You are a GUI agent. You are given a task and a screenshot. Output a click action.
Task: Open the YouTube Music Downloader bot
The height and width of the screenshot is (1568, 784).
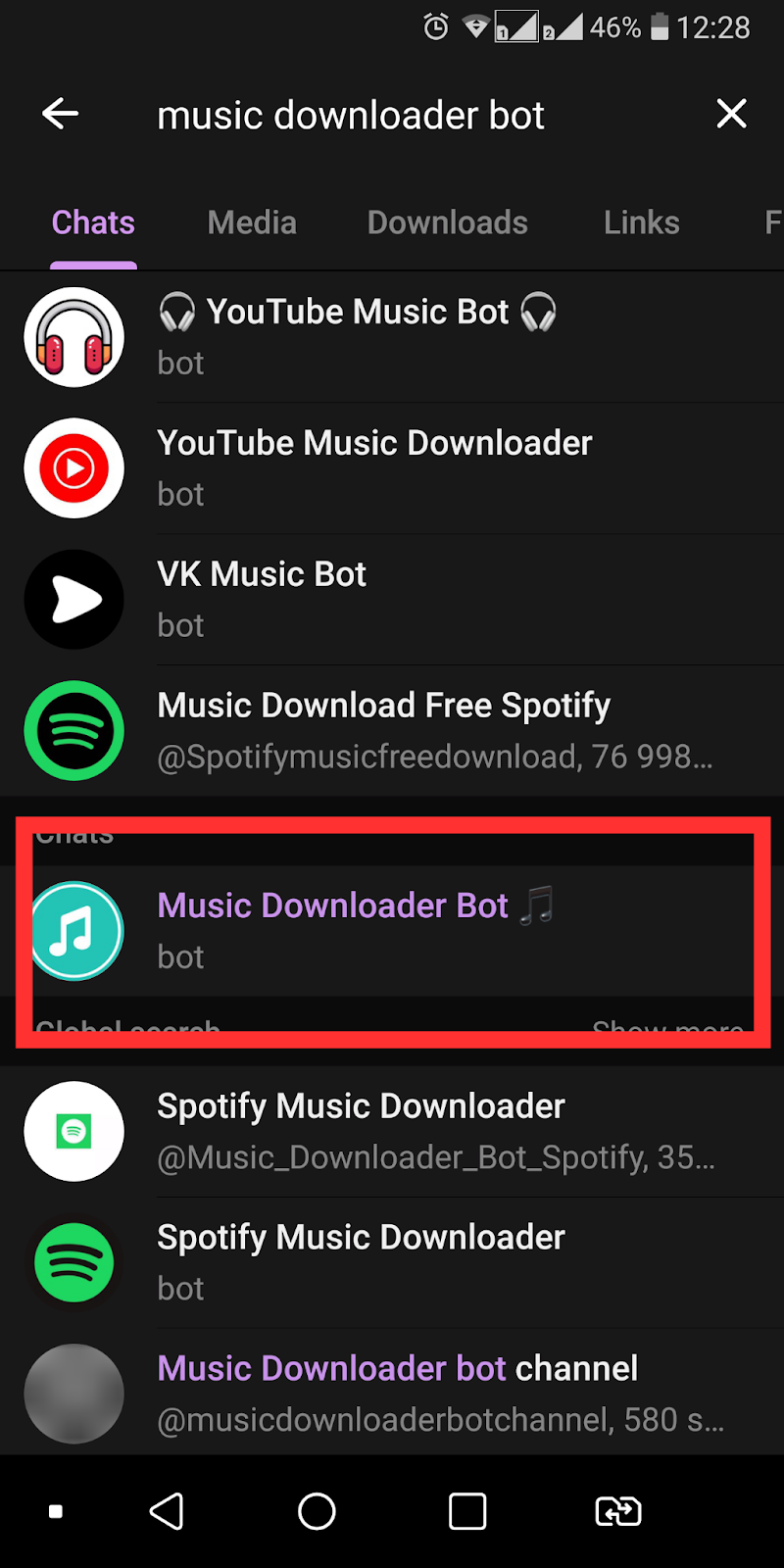(392, 467)
